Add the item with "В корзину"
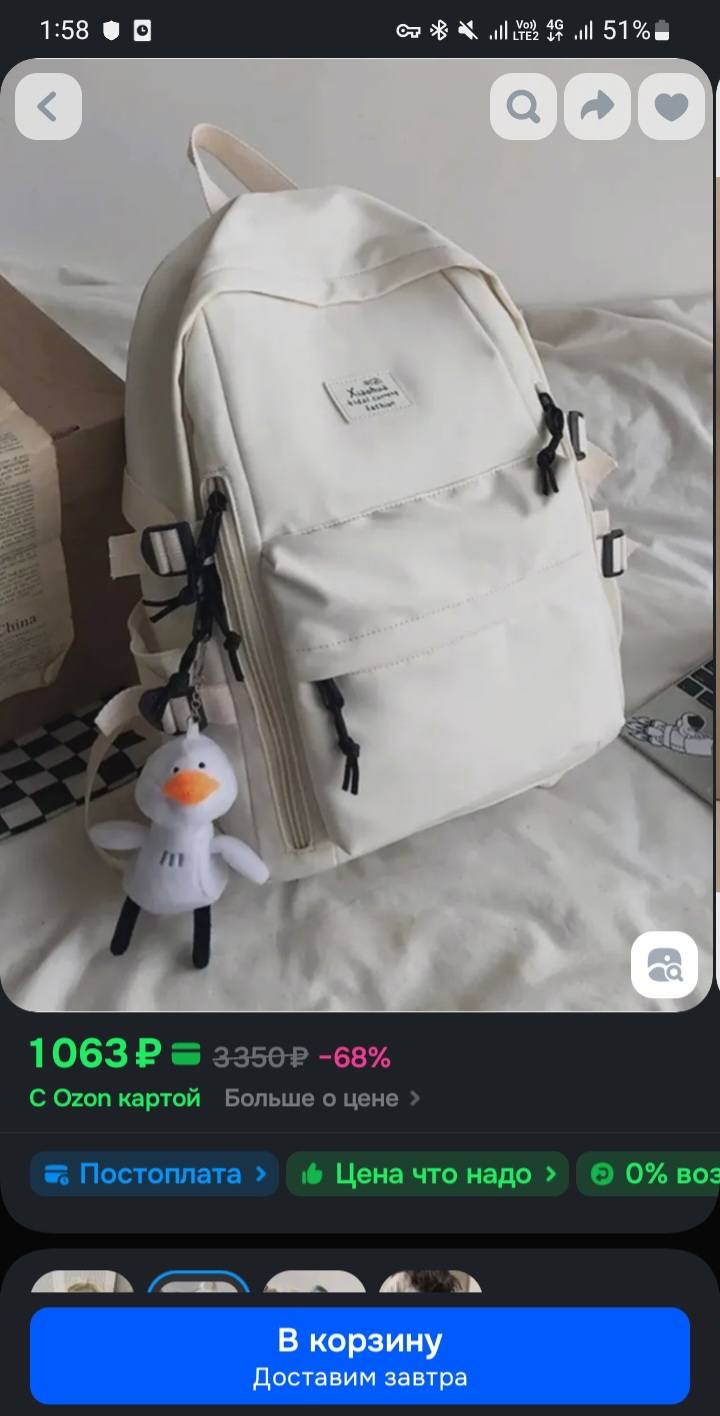Viewport: 720px width, 1416px height. (360, 1355)
